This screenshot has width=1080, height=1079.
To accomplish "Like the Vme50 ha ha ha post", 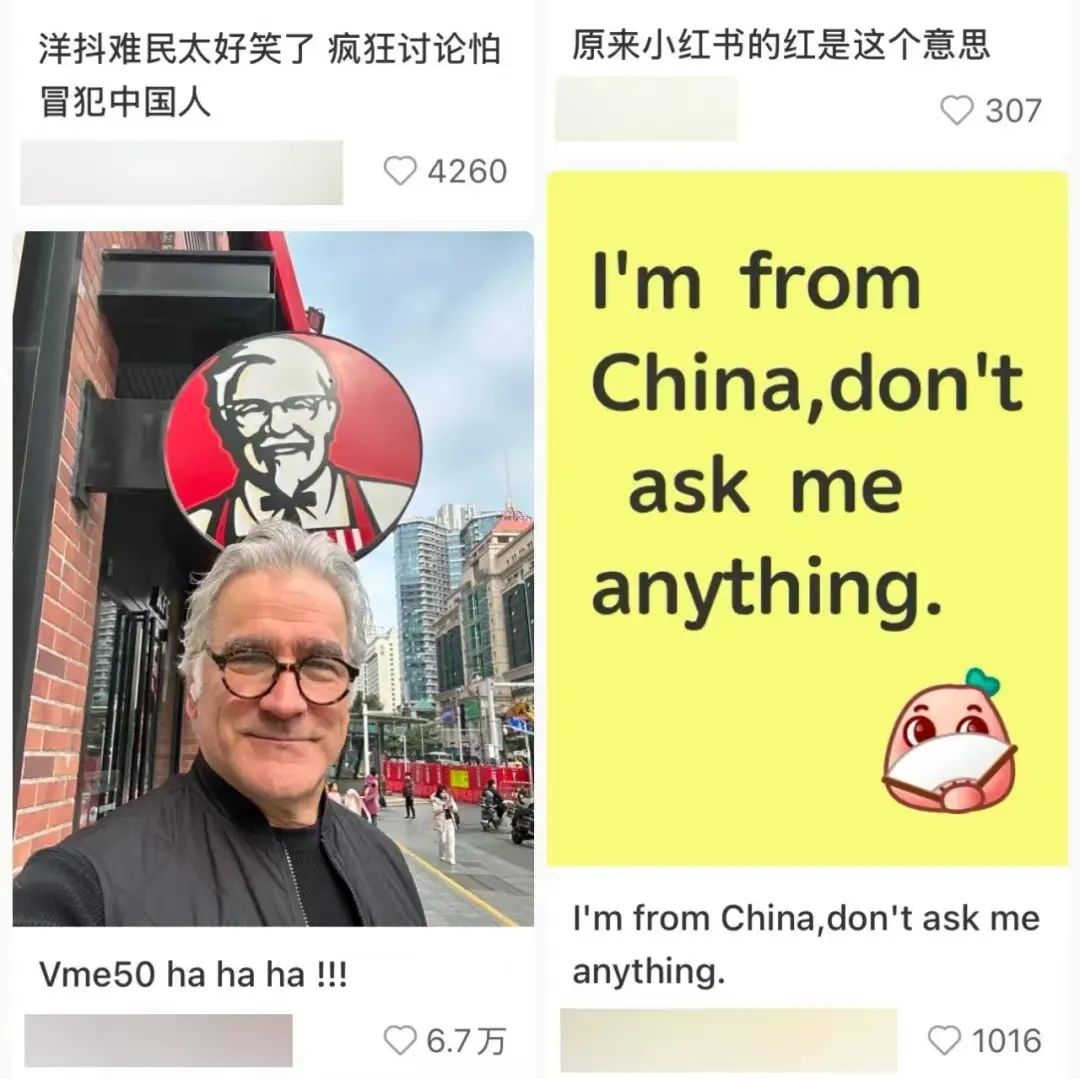I will (x=400, y=1041).
